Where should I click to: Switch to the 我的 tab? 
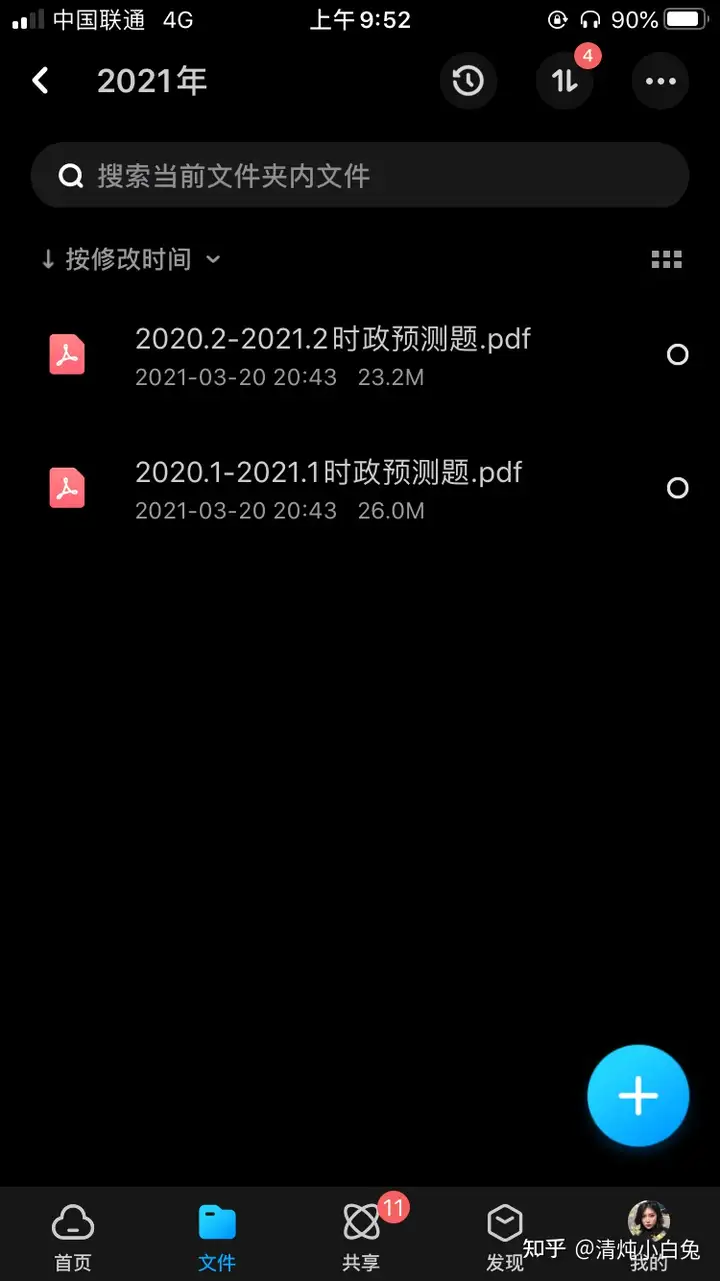click(648, 1236)
